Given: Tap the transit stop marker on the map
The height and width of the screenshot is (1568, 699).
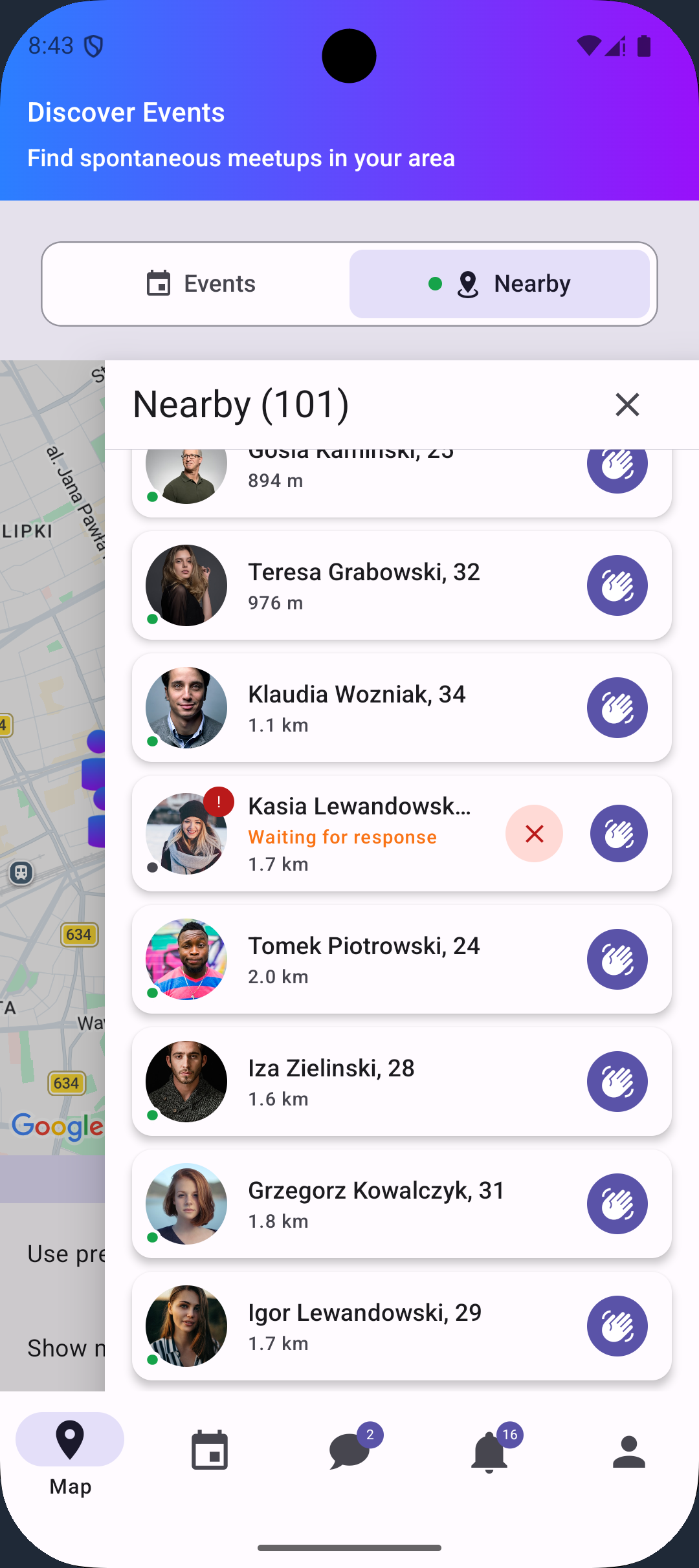Looking at the screenshot, I should (x=21, y=875).
